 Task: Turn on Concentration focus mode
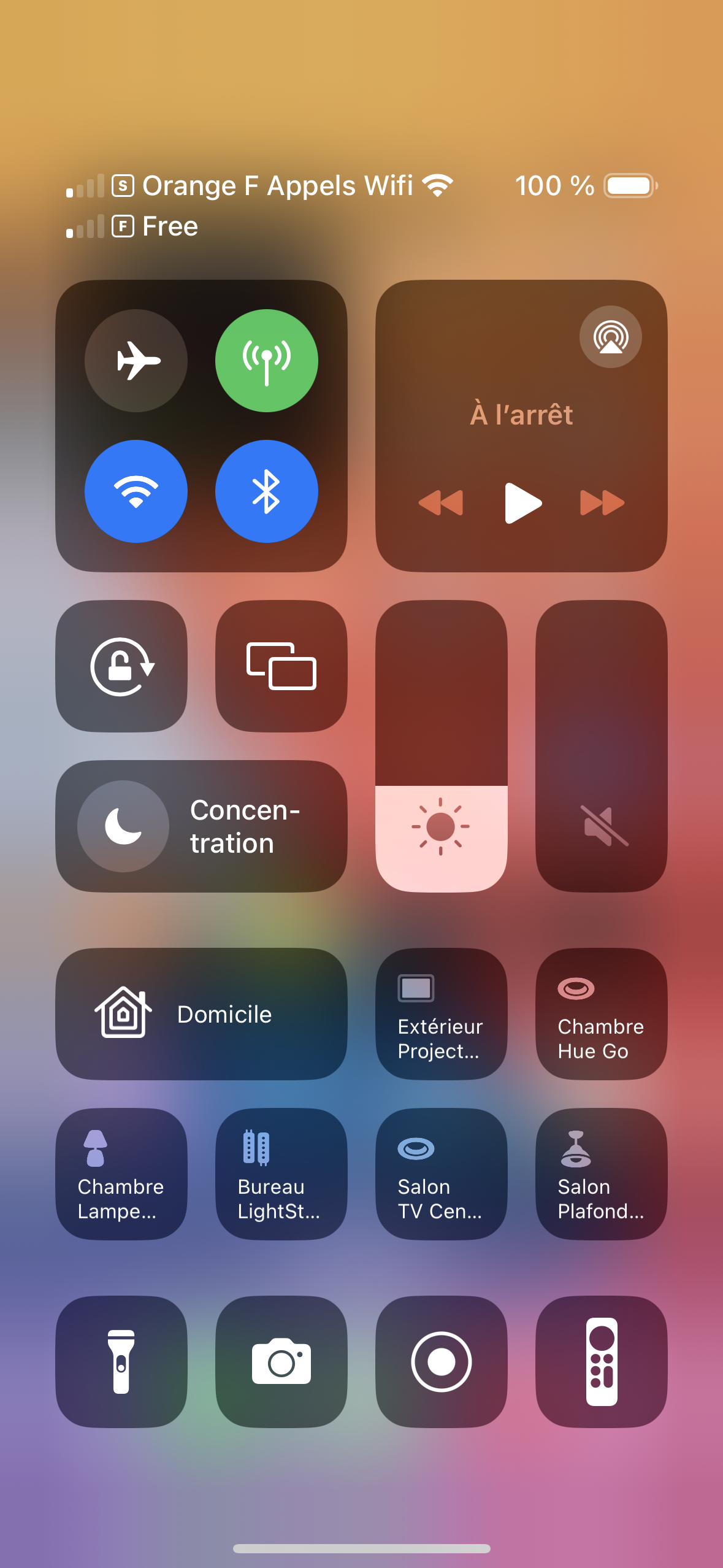click(201, 826)
